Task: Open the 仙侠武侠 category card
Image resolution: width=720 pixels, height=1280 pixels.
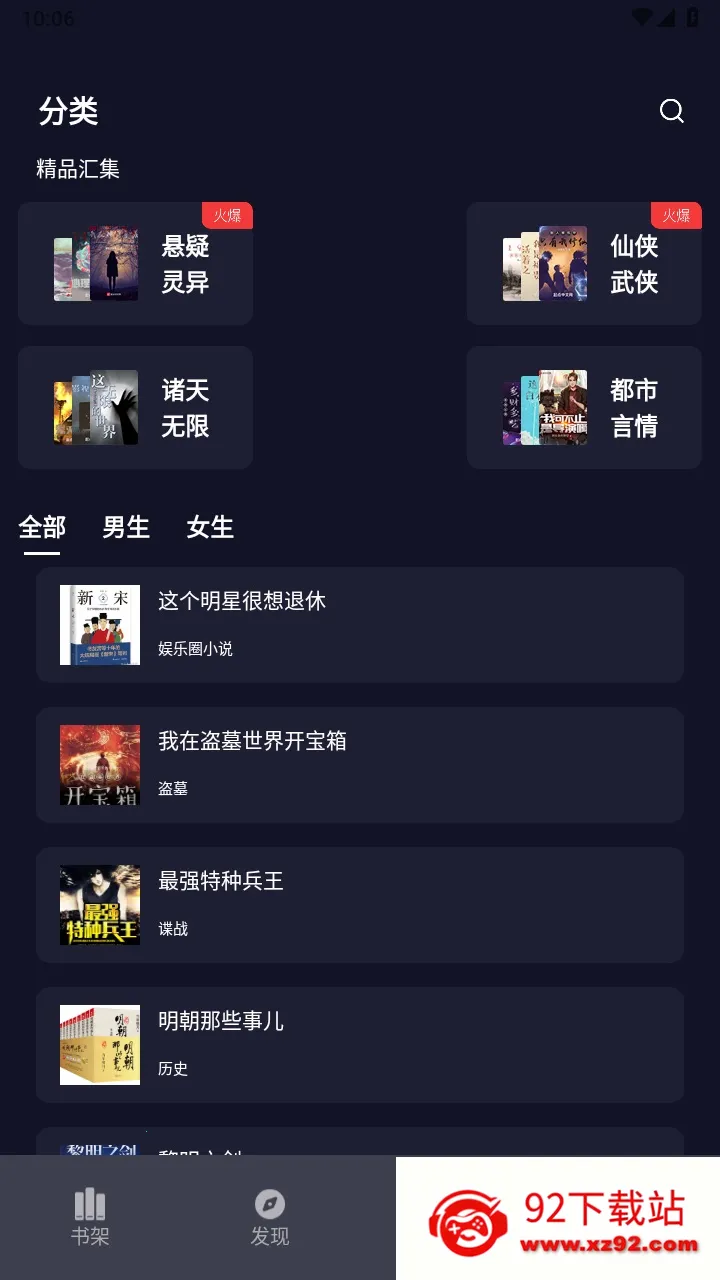Action: pos(584,264)
